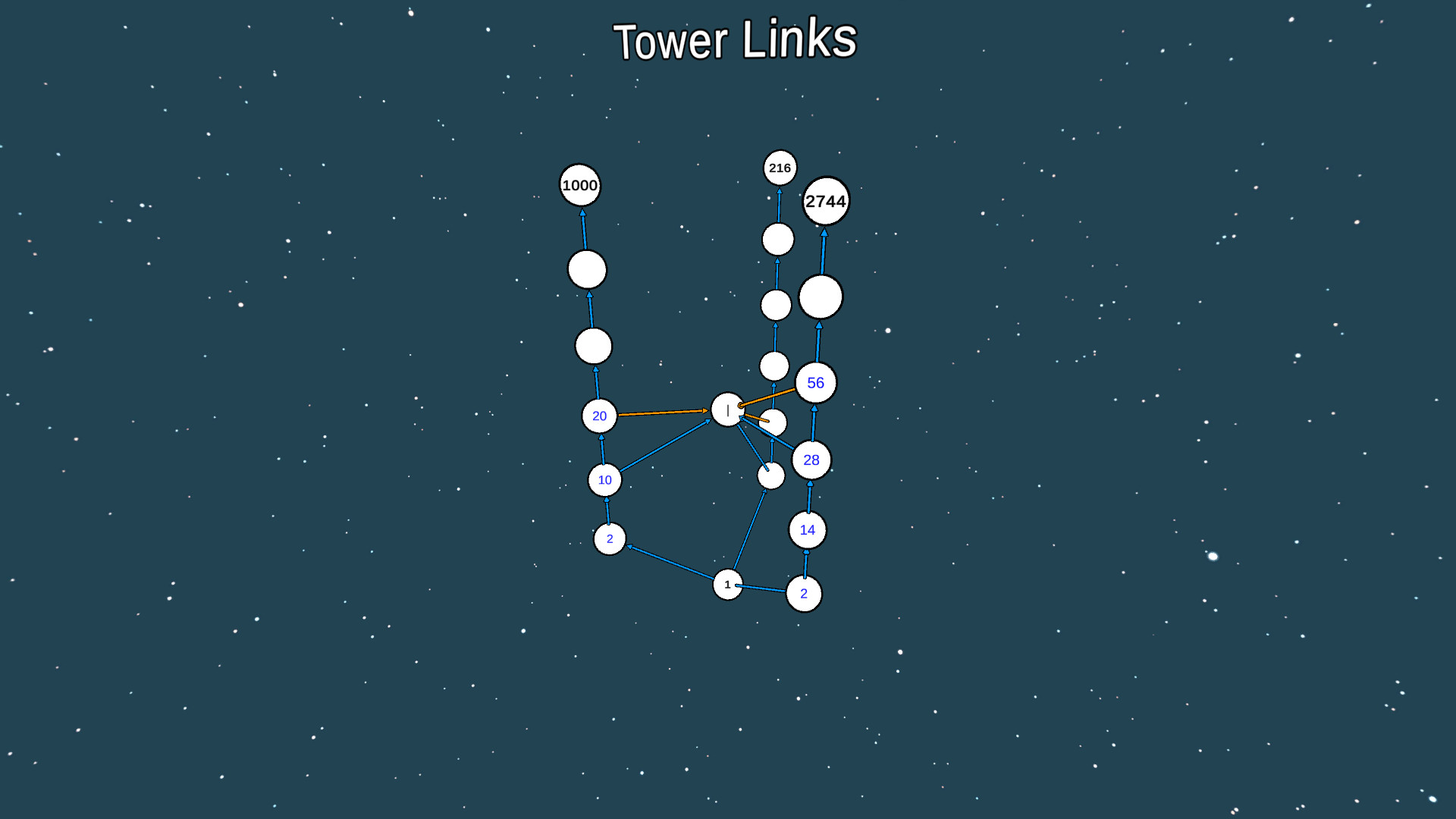Select the empty node directly below 216
1456x819 pixels.
click(778, 240)
